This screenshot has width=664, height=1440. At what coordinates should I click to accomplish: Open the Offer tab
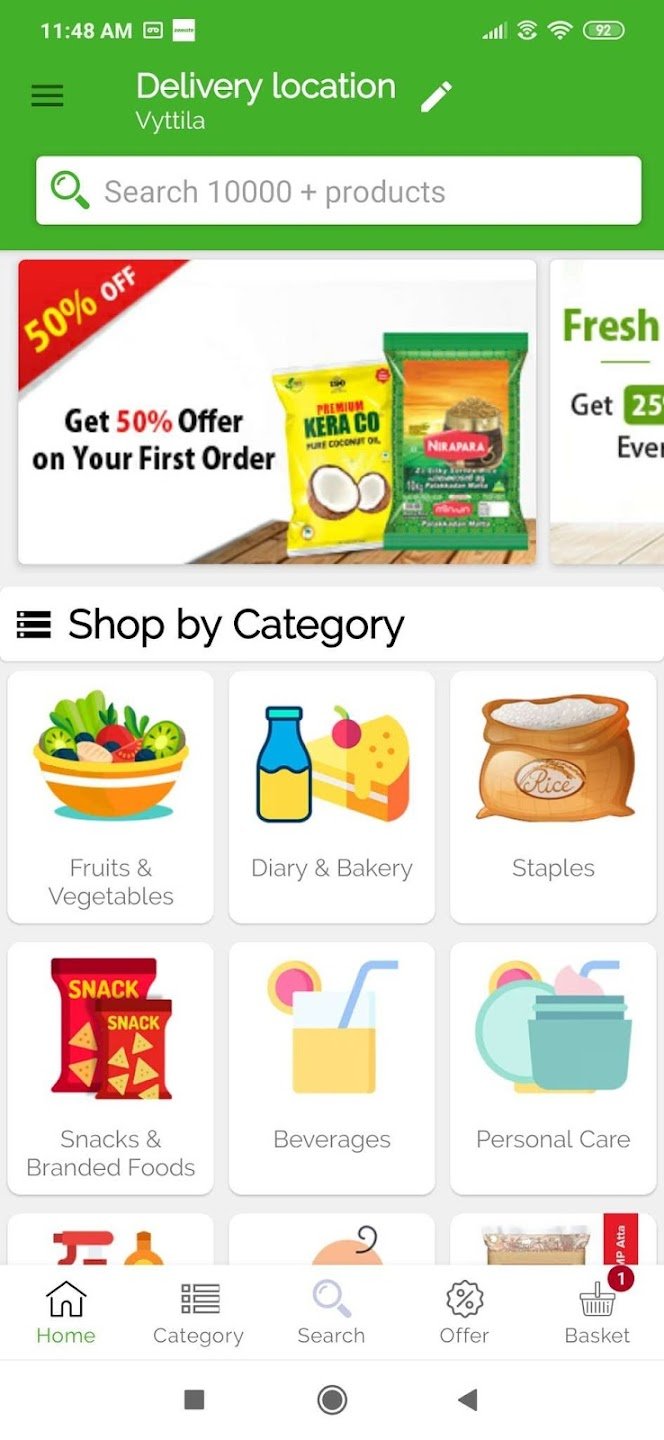tap(464, 1313)
